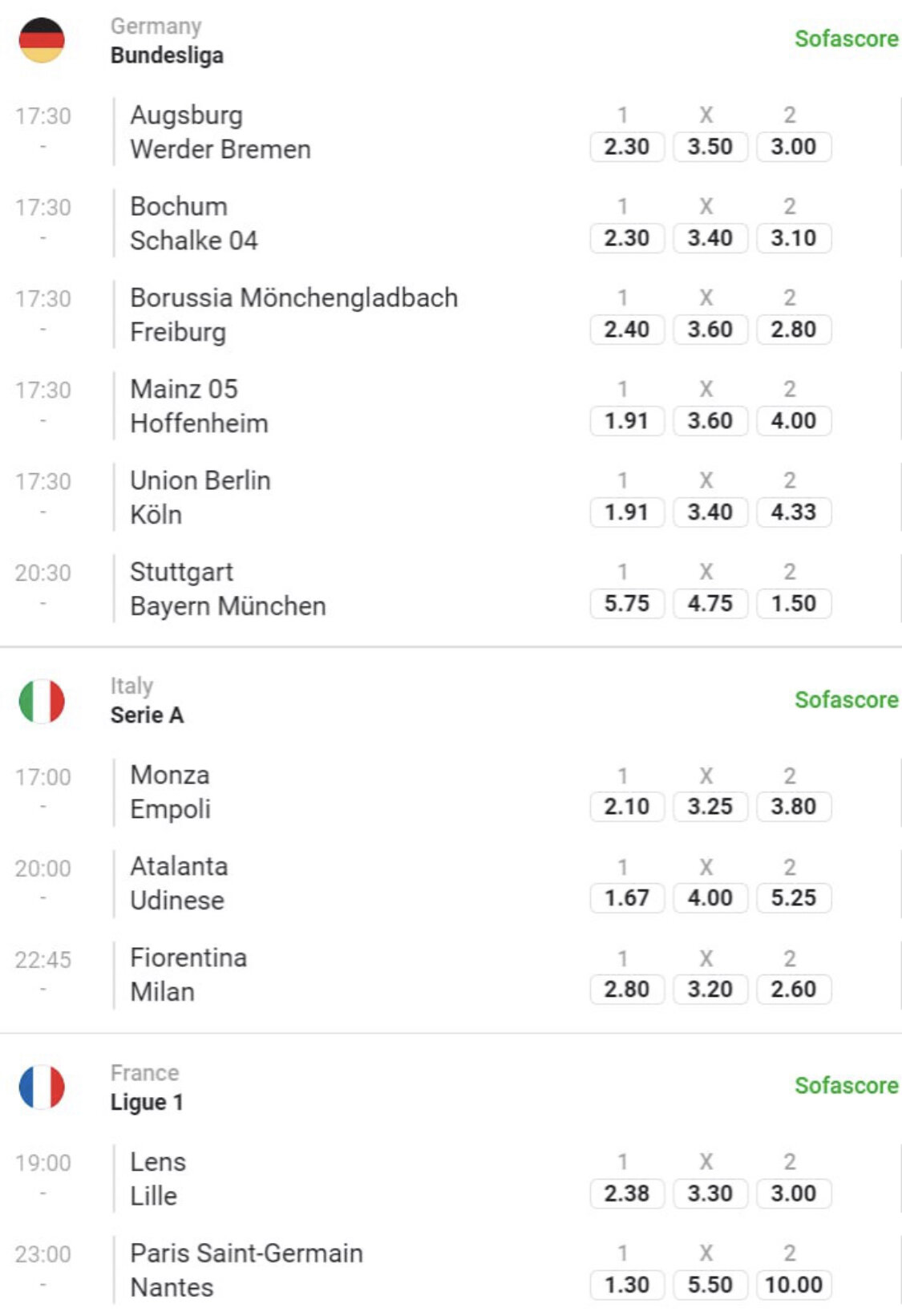Choose 4.33 away odds for Köln

[793, 512]
